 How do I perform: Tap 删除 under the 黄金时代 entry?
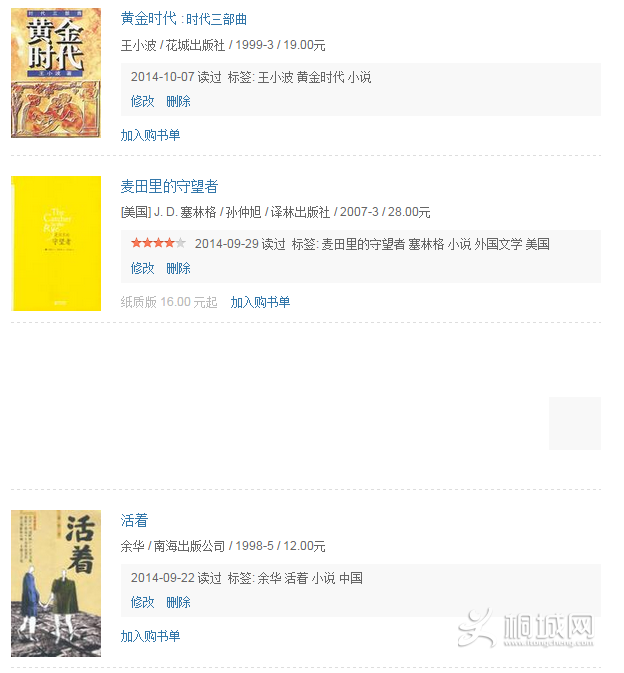point(178,101)
